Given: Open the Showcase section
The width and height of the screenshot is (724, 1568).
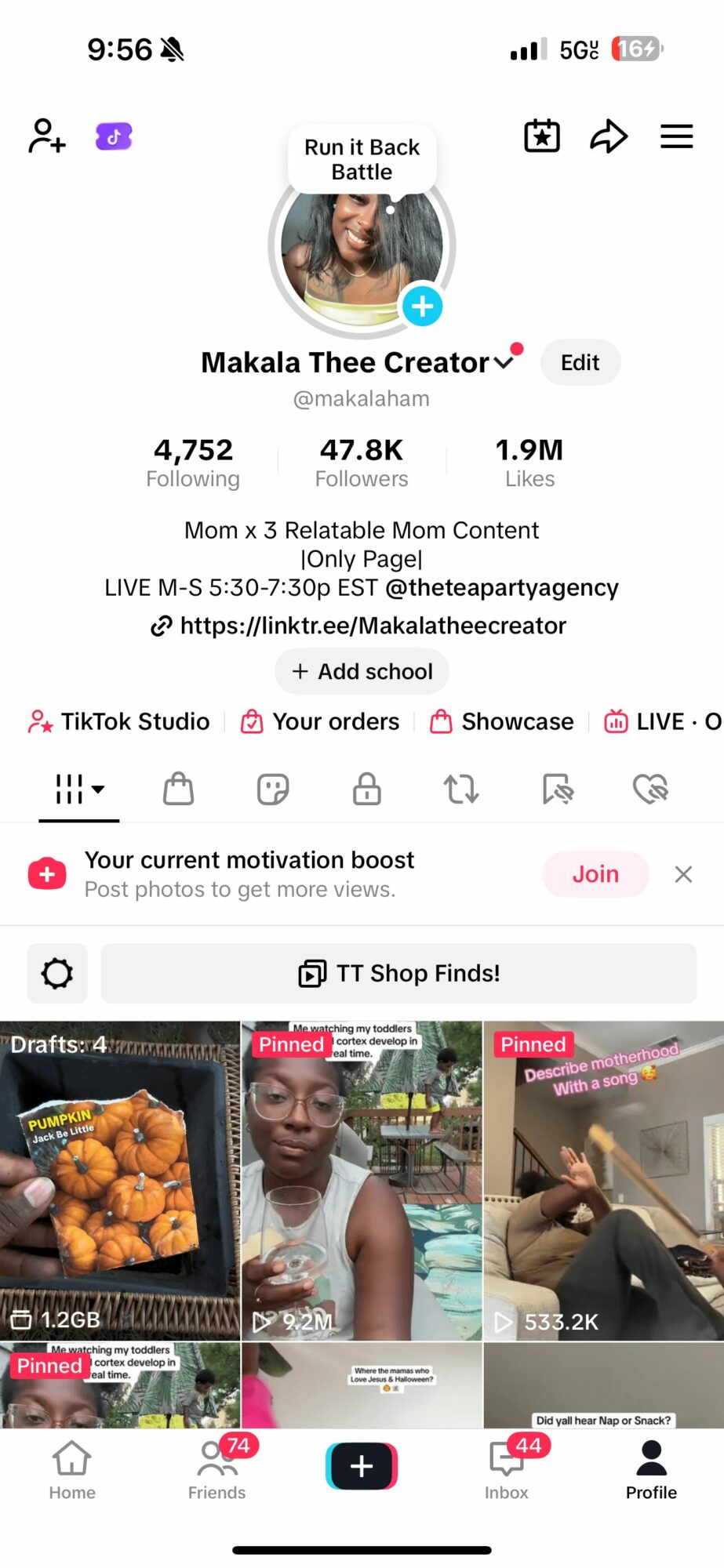Looking at the screenshot, I should coord(502,721).
